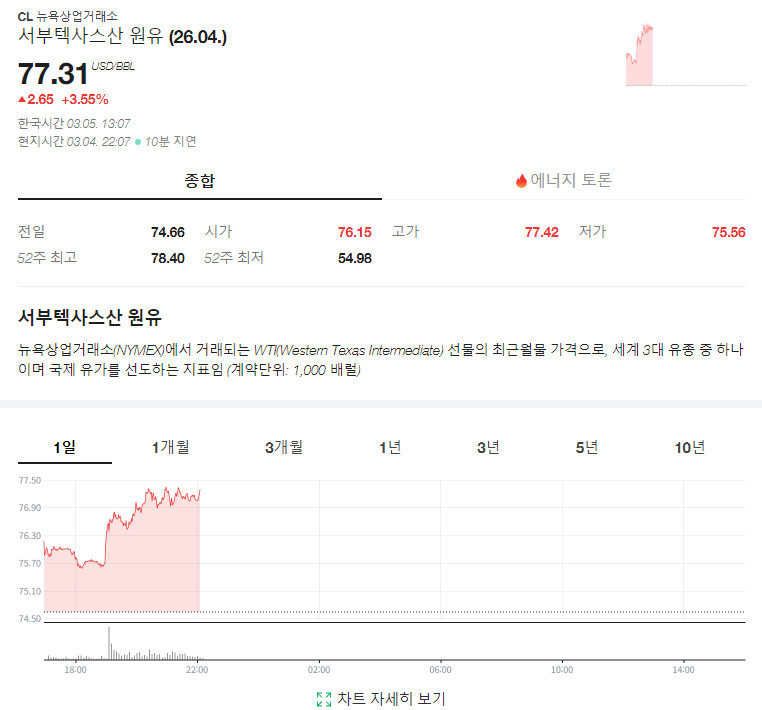Open the 에너지 토론 tab
This screenshot has height=710, width=762.
[x=564, y=181]
